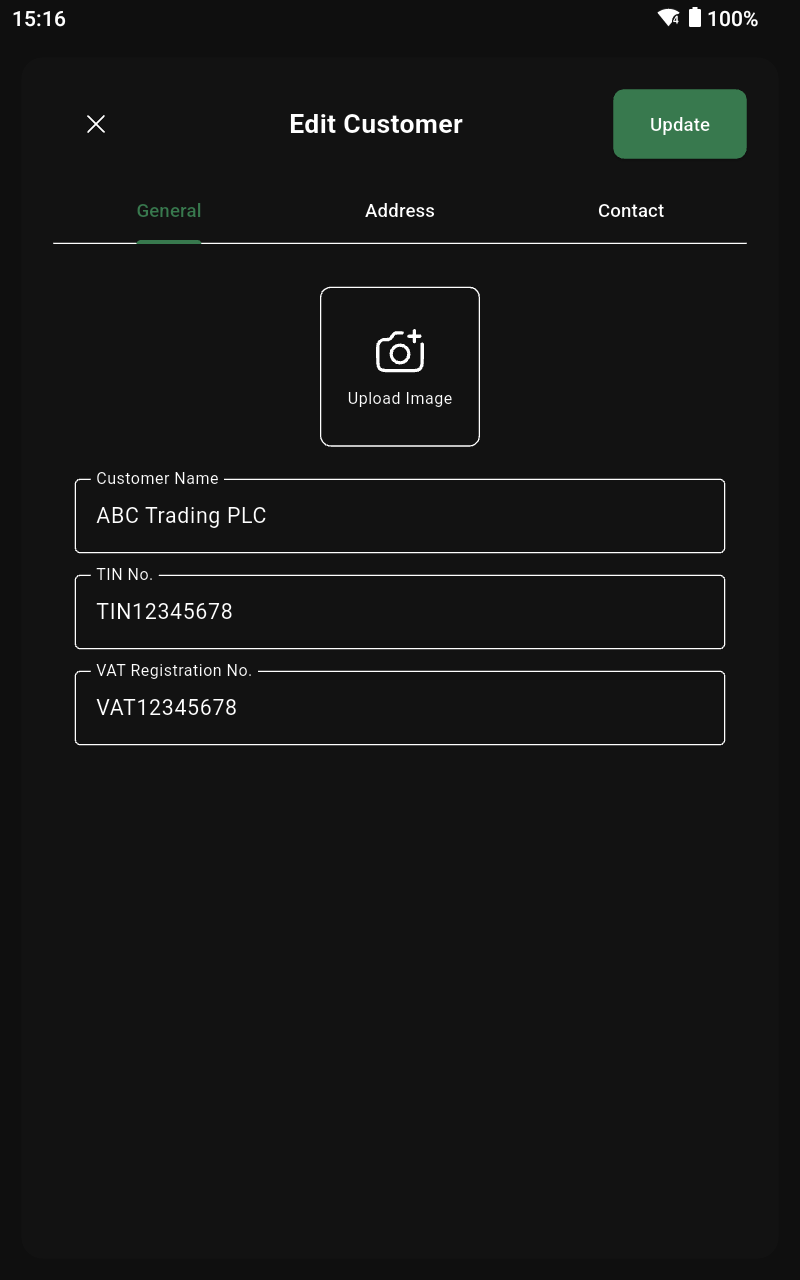The width and height of the screenshot is (800, 1280).
Task: Tap the Upload Image box
Action: point(400,367)
